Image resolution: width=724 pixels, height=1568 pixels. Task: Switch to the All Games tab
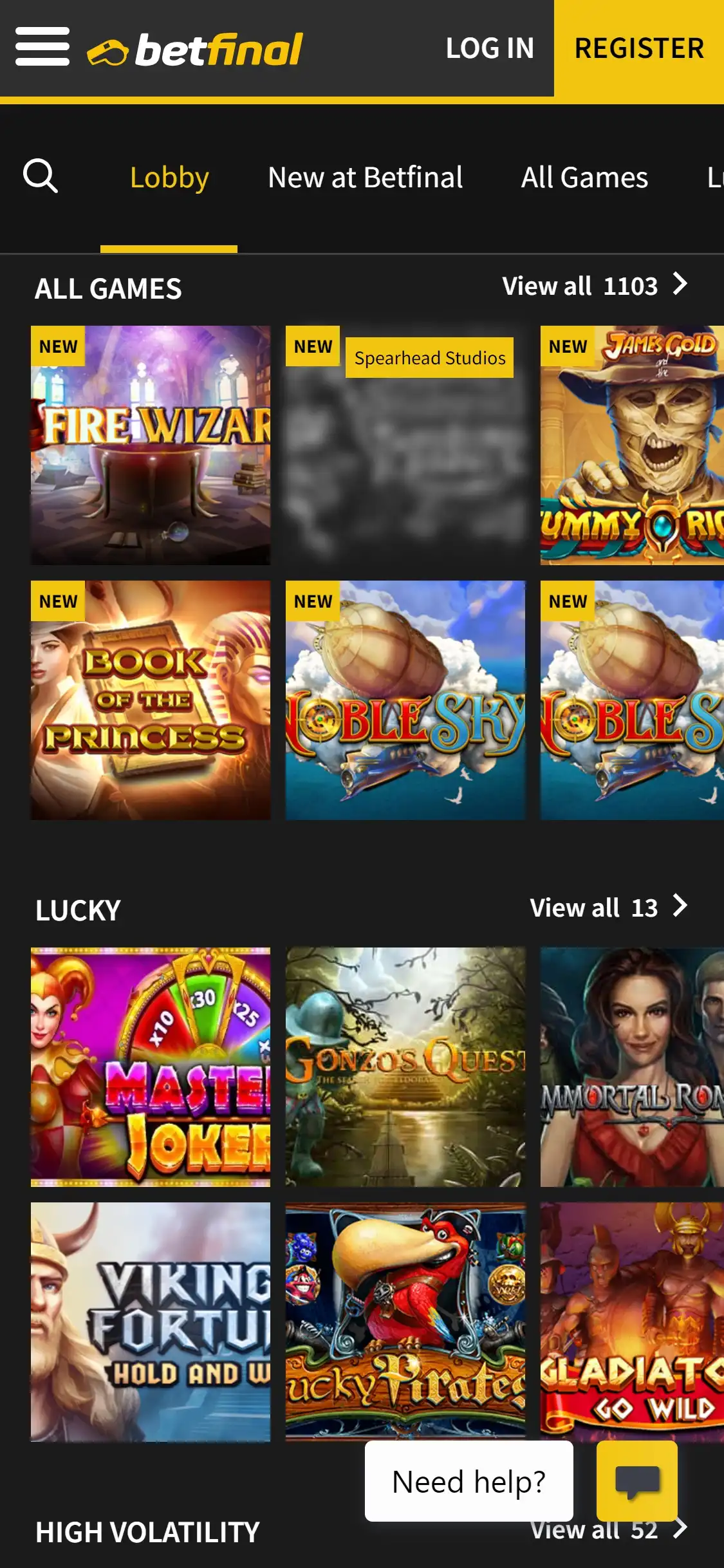[584, 178]
